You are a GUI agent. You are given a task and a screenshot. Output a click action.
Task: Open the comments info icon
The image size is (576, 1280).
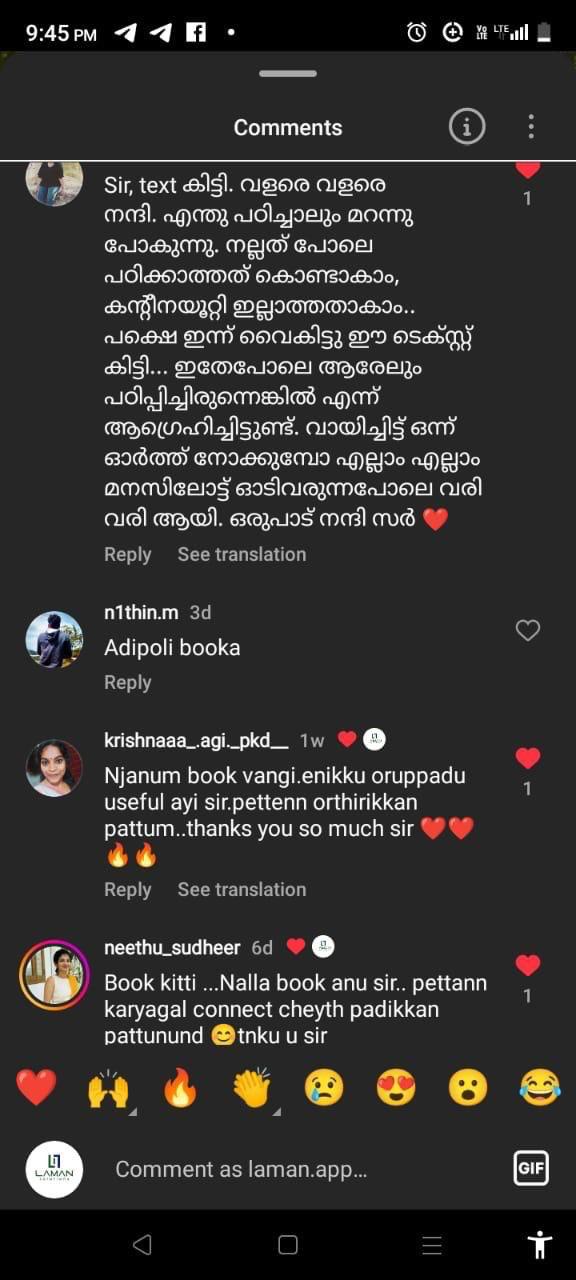(466, 126)
